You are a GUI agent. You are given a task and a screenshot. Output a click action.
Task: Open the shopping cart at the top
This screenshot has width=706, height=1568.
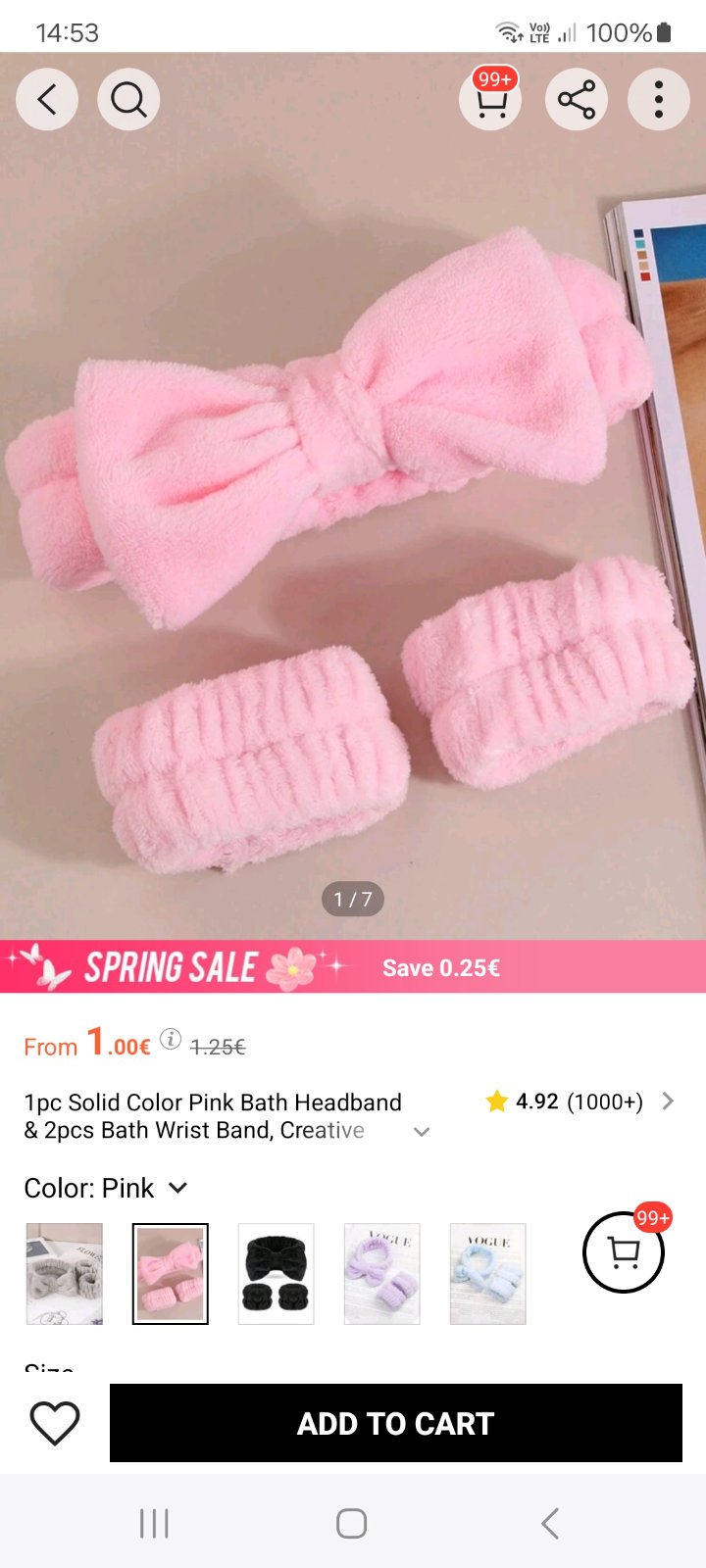click(x=490, y=99)
